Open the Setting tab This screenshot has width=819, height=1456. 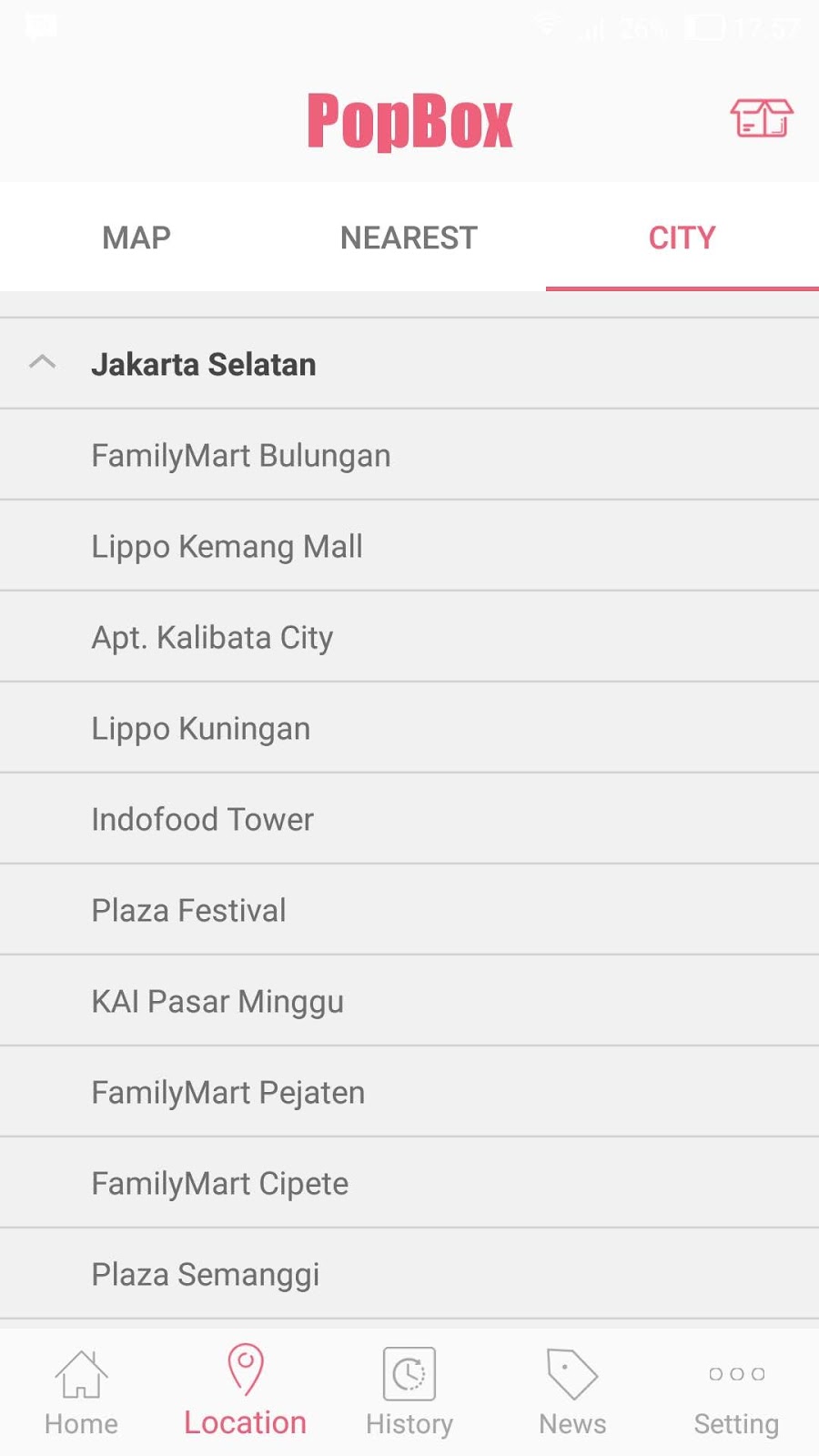coord(736,1392)
